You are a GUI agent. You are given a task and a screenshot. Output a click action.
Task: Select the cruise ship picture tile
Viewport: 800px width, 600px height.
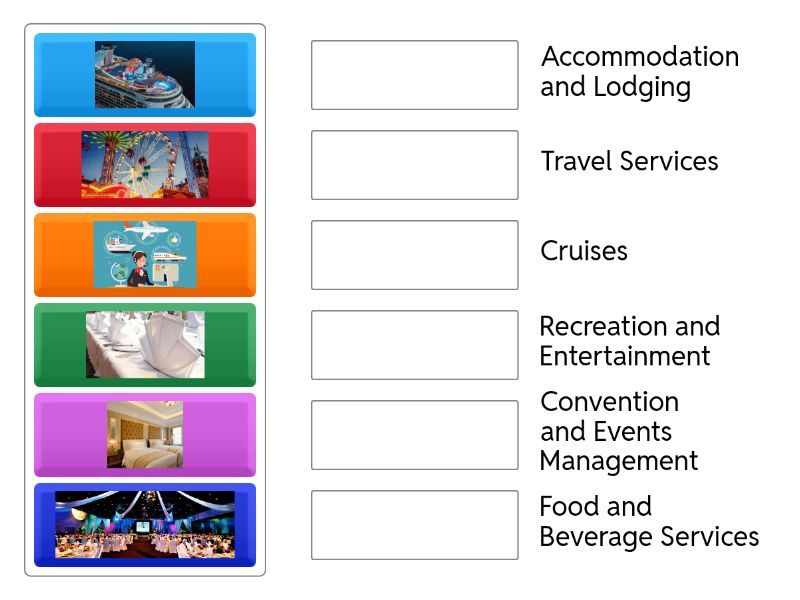pyautogui.click(x=145, y=75)
